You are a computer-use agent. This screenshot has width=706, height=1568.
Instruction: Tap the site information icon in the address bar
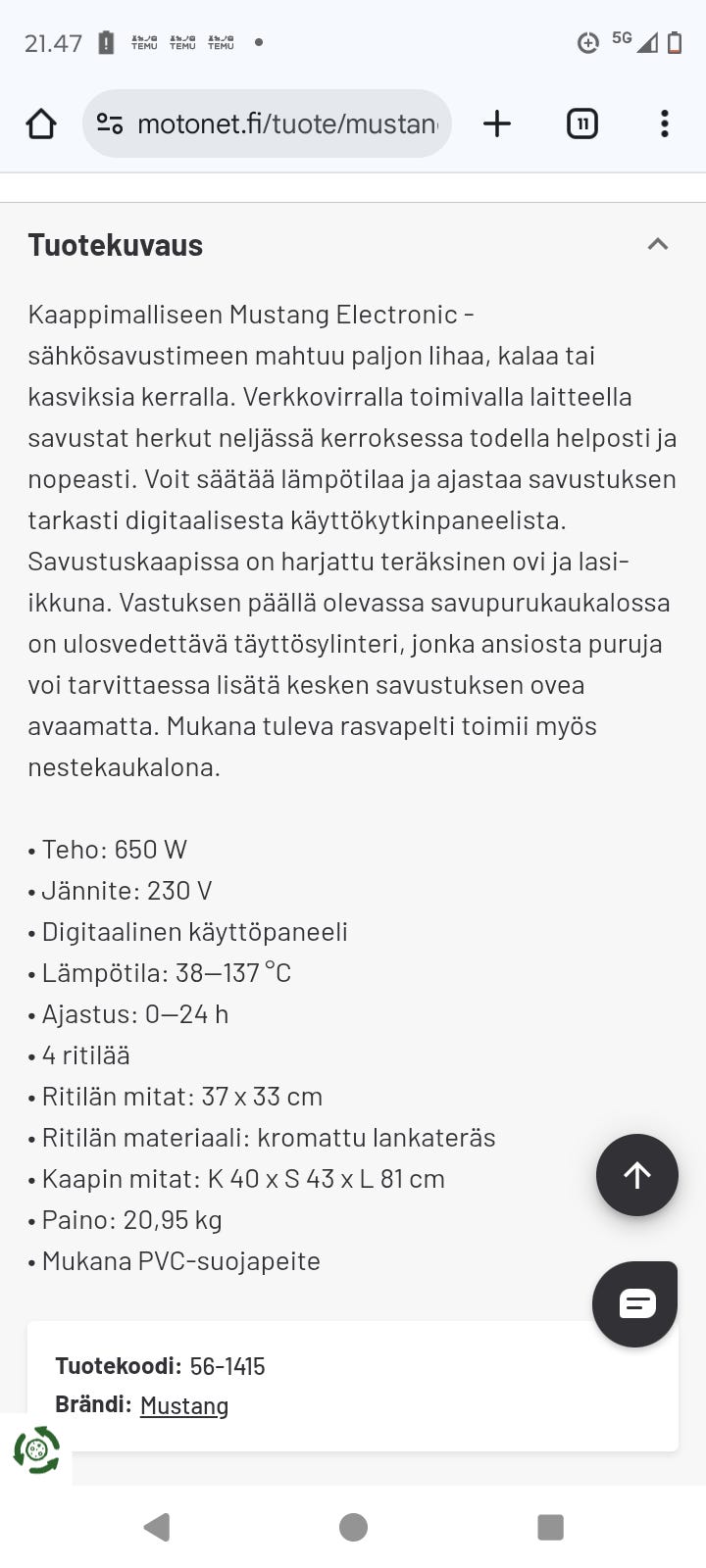click(111, 123)
